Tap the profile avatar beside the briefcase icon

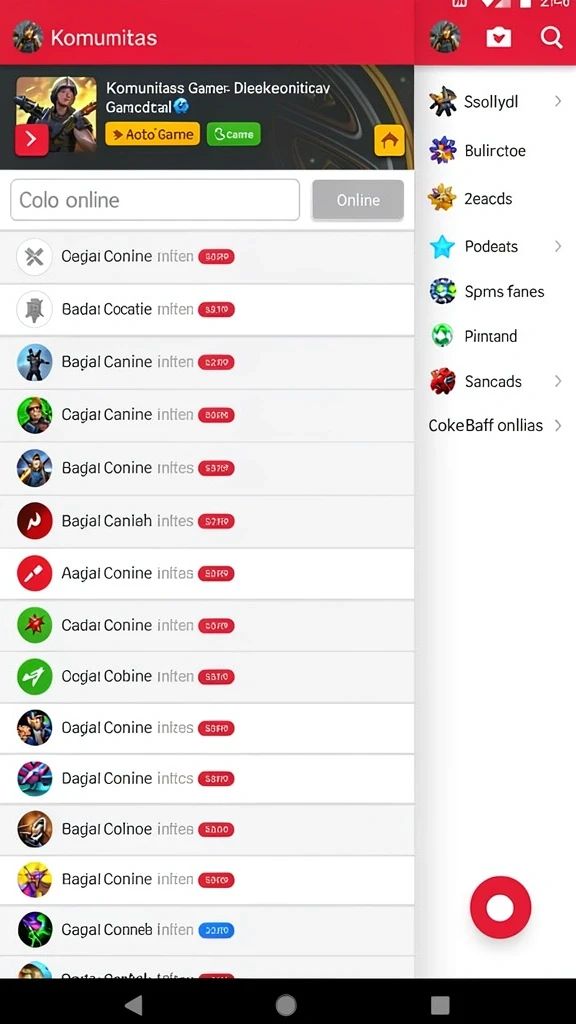point(445,37)
